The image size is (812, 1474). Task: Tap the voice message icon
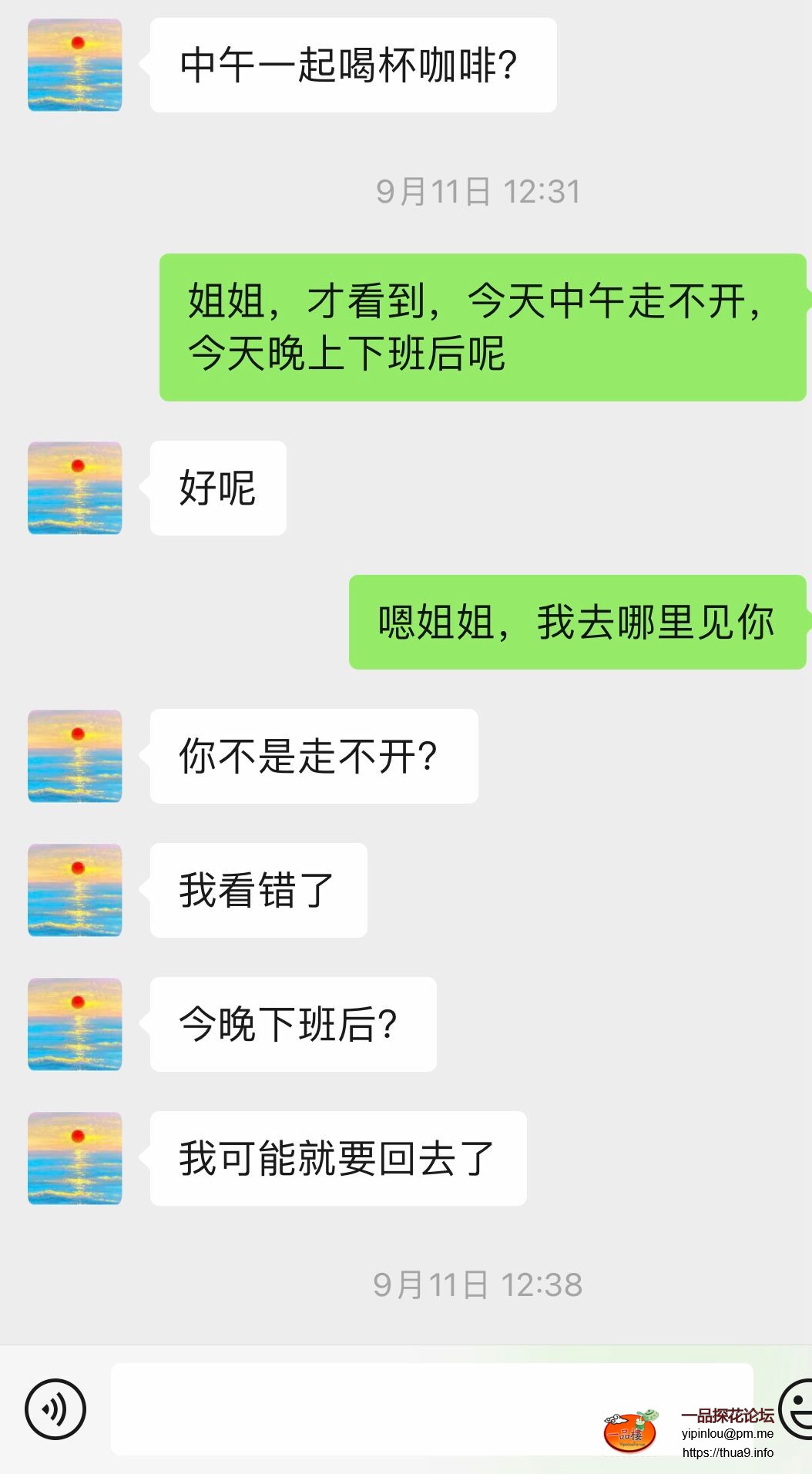click(55, 1409)
